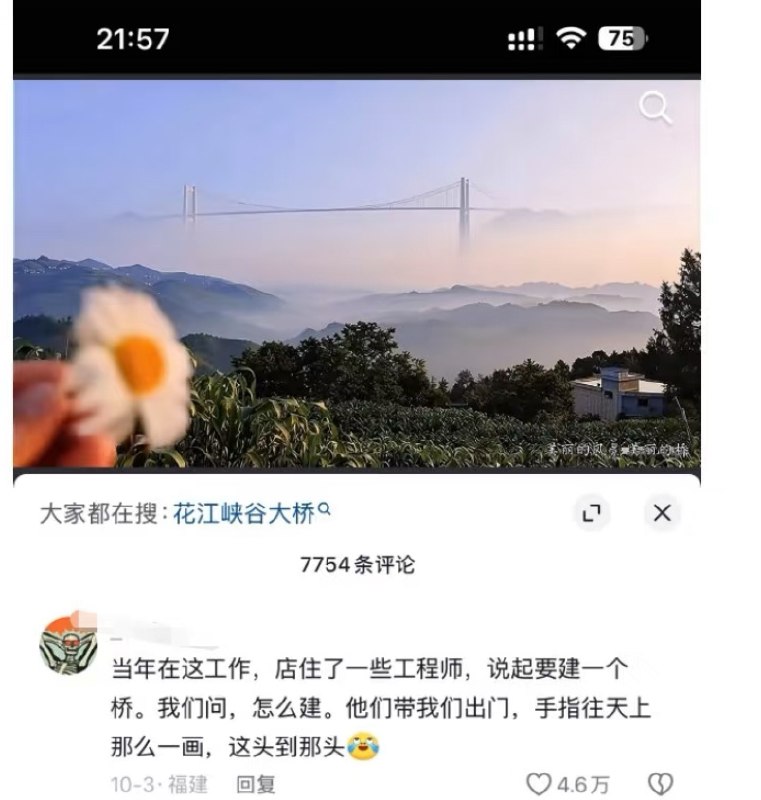Screen dimensions: 761x800
Task: Open the expand fullscreen icon
Action: pyautogui.click(x=591, y=511)
